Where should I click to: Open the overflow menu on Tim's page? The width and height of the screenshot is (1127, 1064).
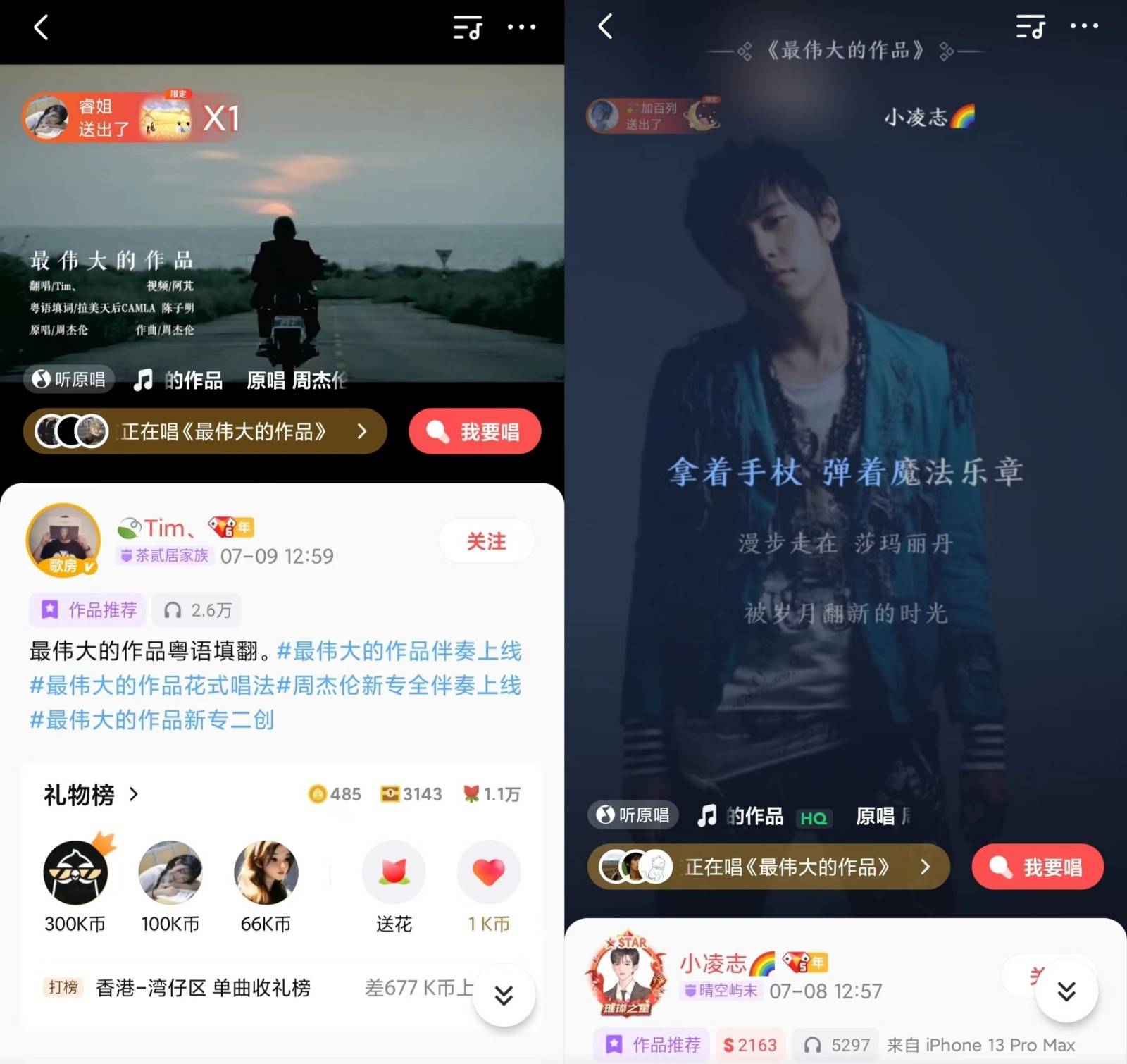tap(521, 27)
